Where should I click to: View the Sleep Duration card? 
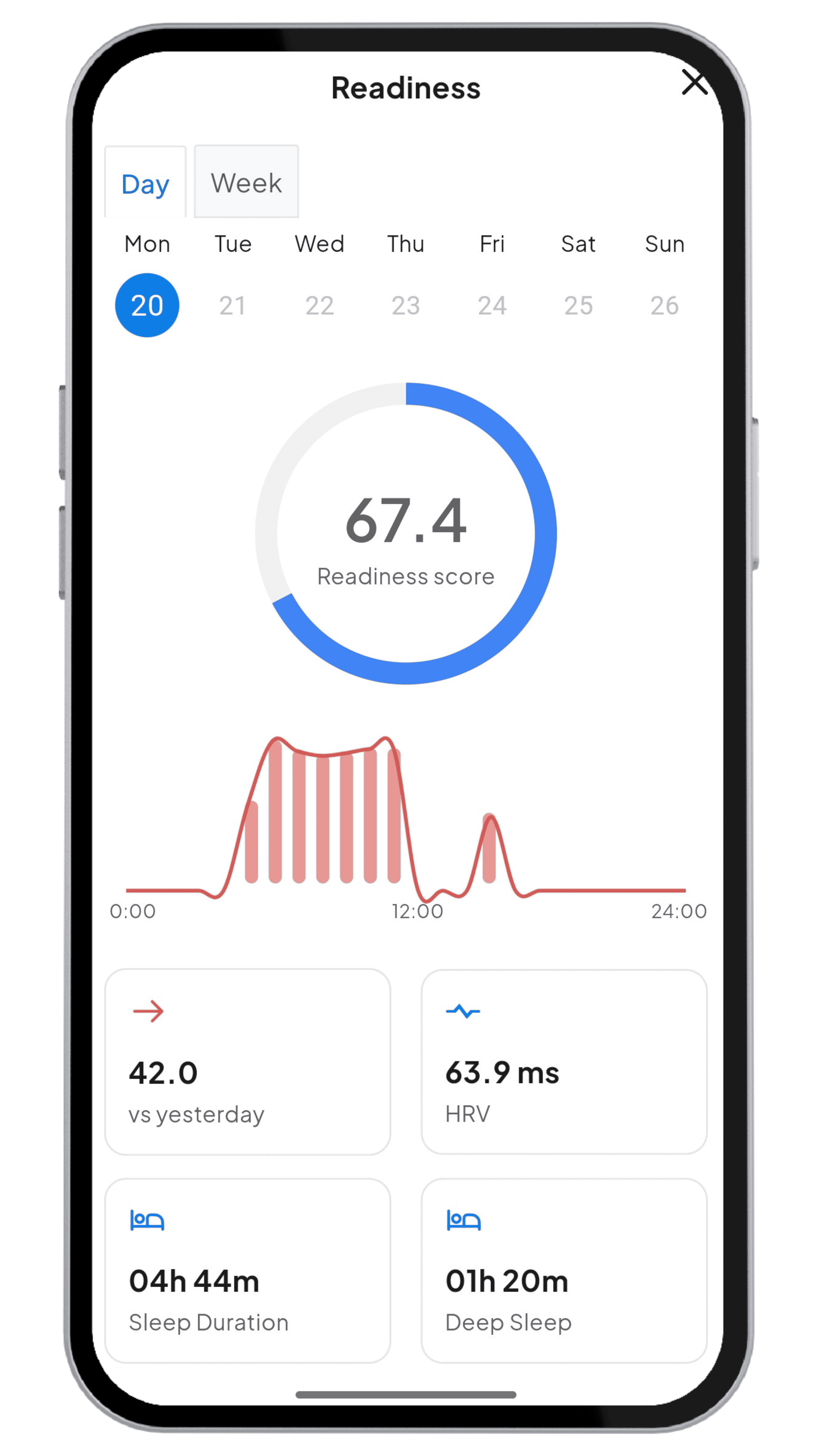(x=248, y=1270)
